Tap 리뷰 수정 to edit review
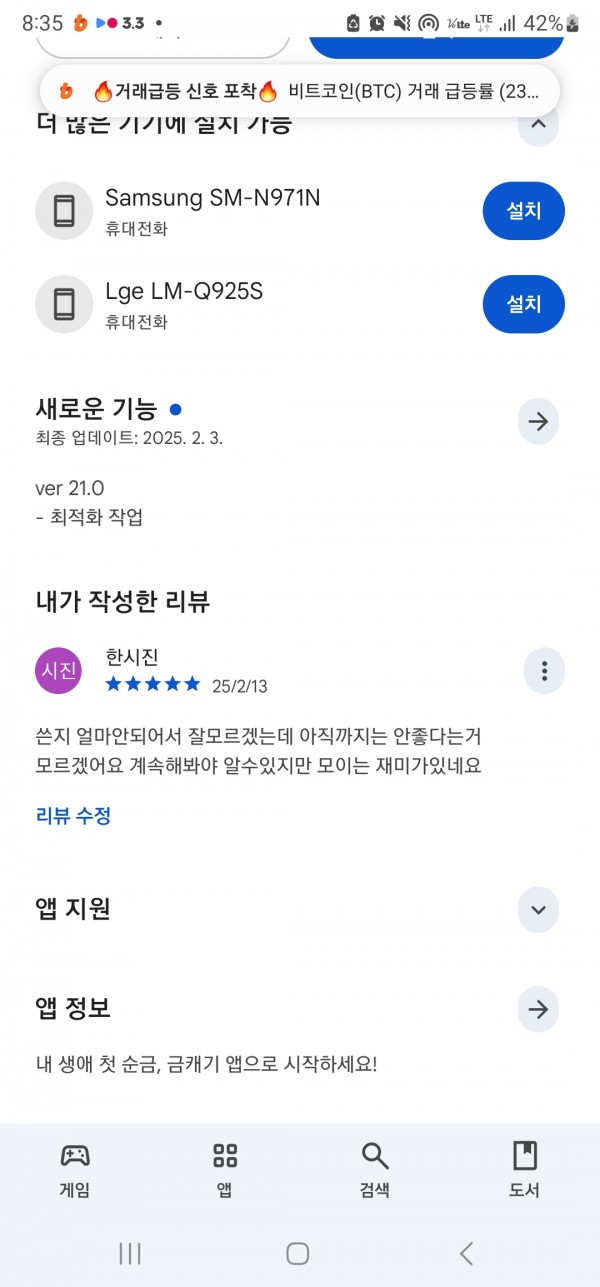 click(x=73, y=815)
